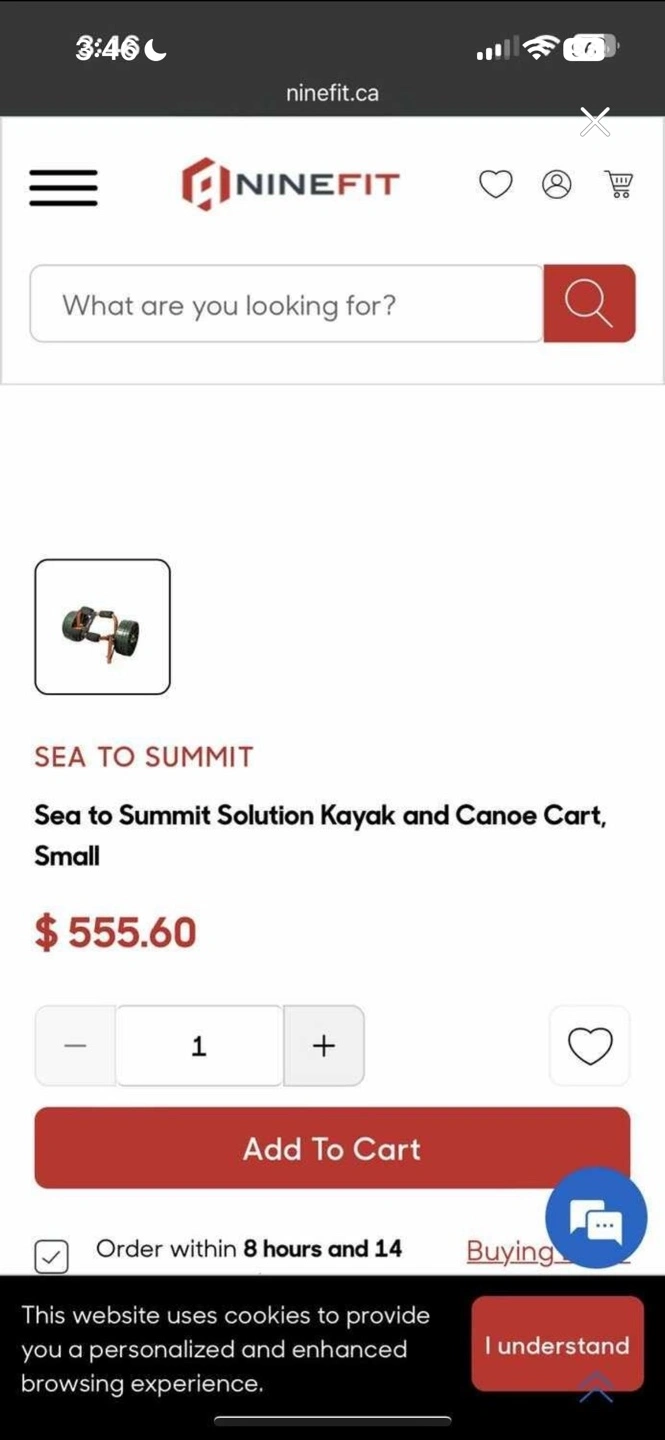Open the live chat bubble
Screen dimensions: 665x1440
[596, 1218]
